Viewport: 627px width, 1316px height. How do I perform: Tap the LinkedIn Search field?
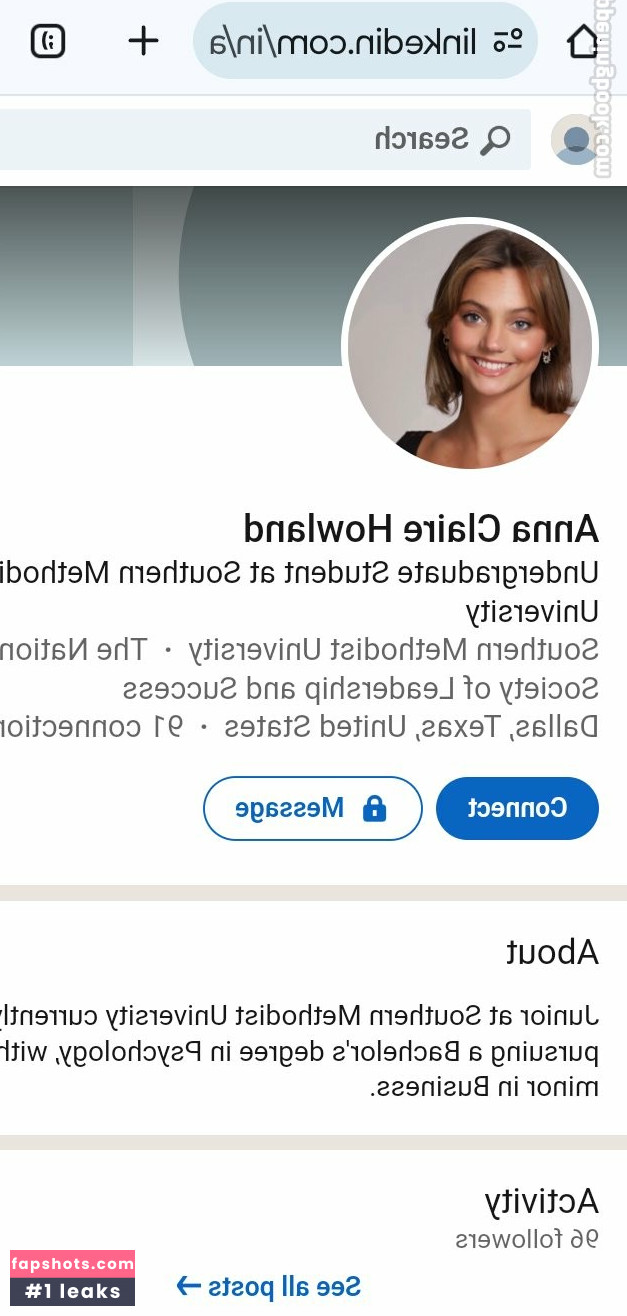(x=300, y=139)
